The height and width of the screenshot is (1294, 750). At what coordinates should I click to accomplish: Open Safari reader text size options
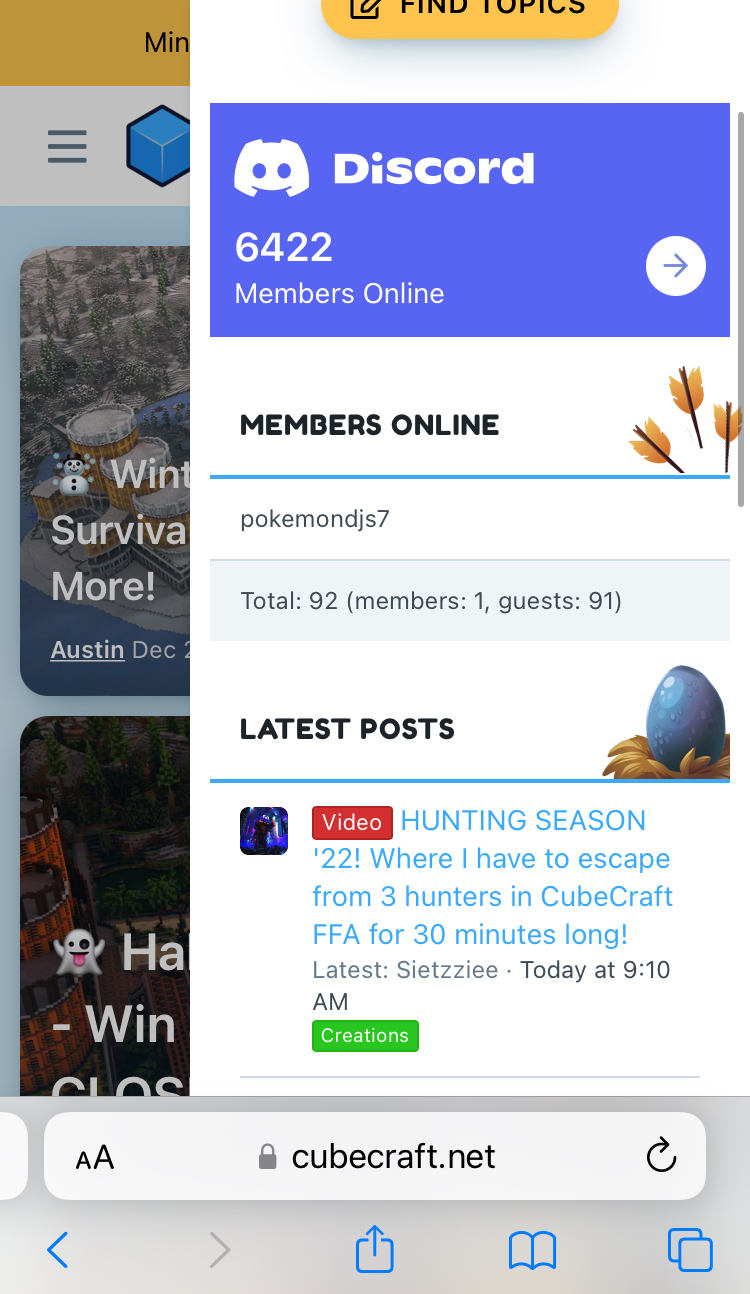click(x=95, y=1158)
